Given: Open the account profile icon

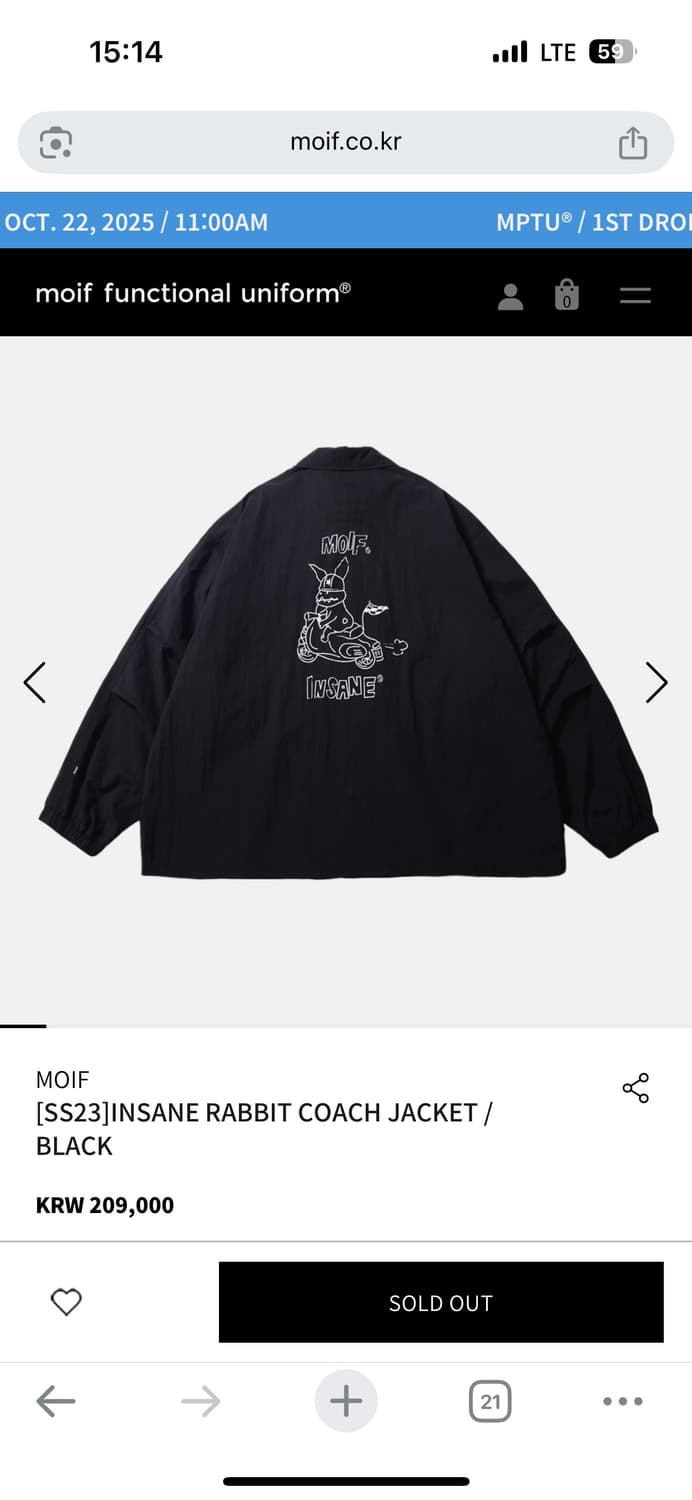Looking at the screenshot, I should click(510, 296).
